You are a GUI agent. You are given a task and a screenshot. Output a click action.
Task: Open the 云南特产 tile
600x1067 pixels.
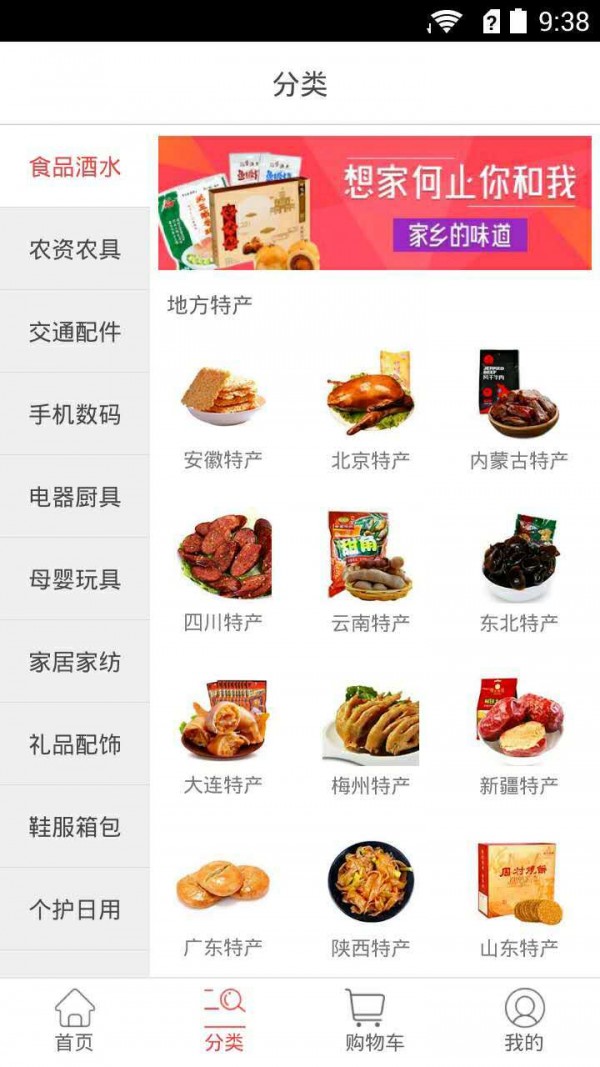pos(371,572)
